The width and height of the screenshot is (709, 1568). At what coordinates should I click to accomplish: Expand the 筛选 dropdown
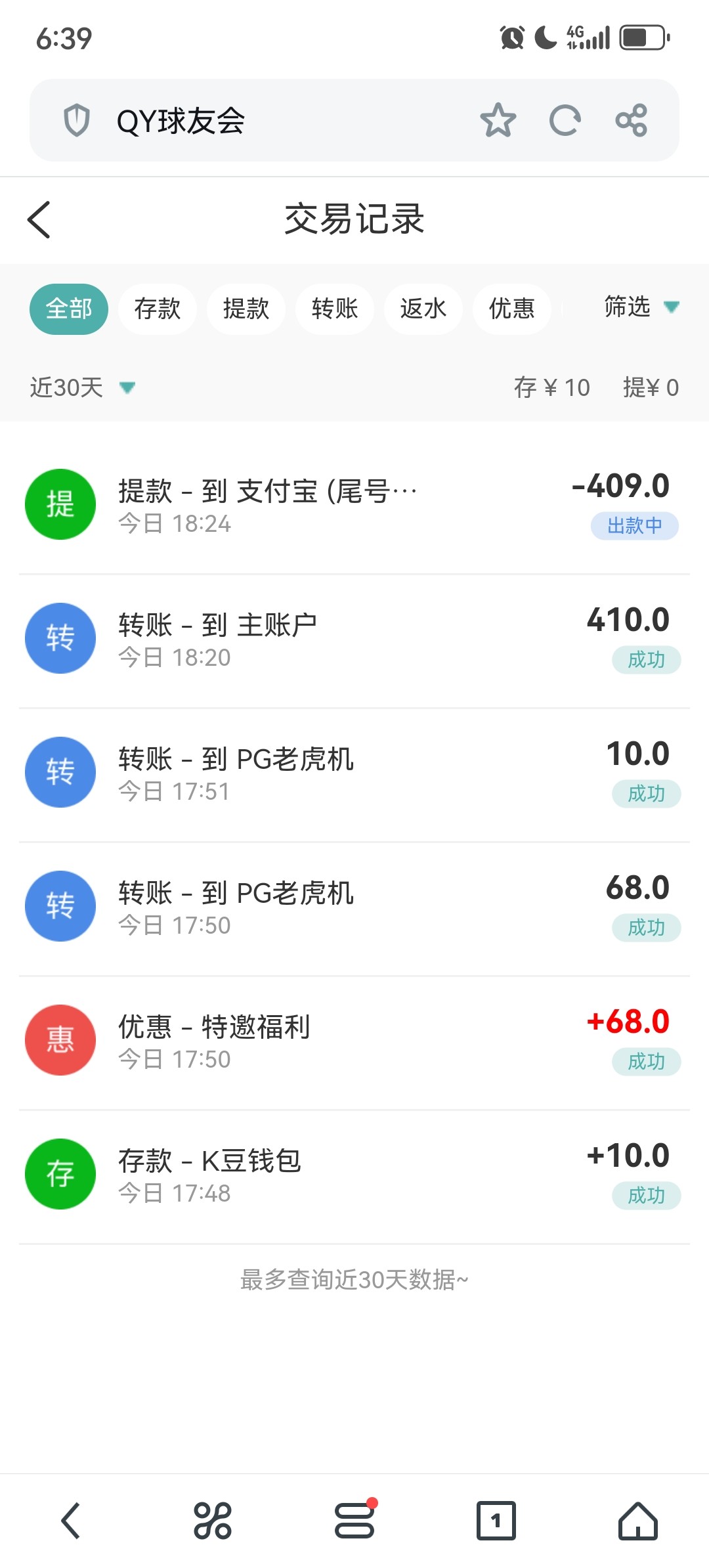[640, 307]
